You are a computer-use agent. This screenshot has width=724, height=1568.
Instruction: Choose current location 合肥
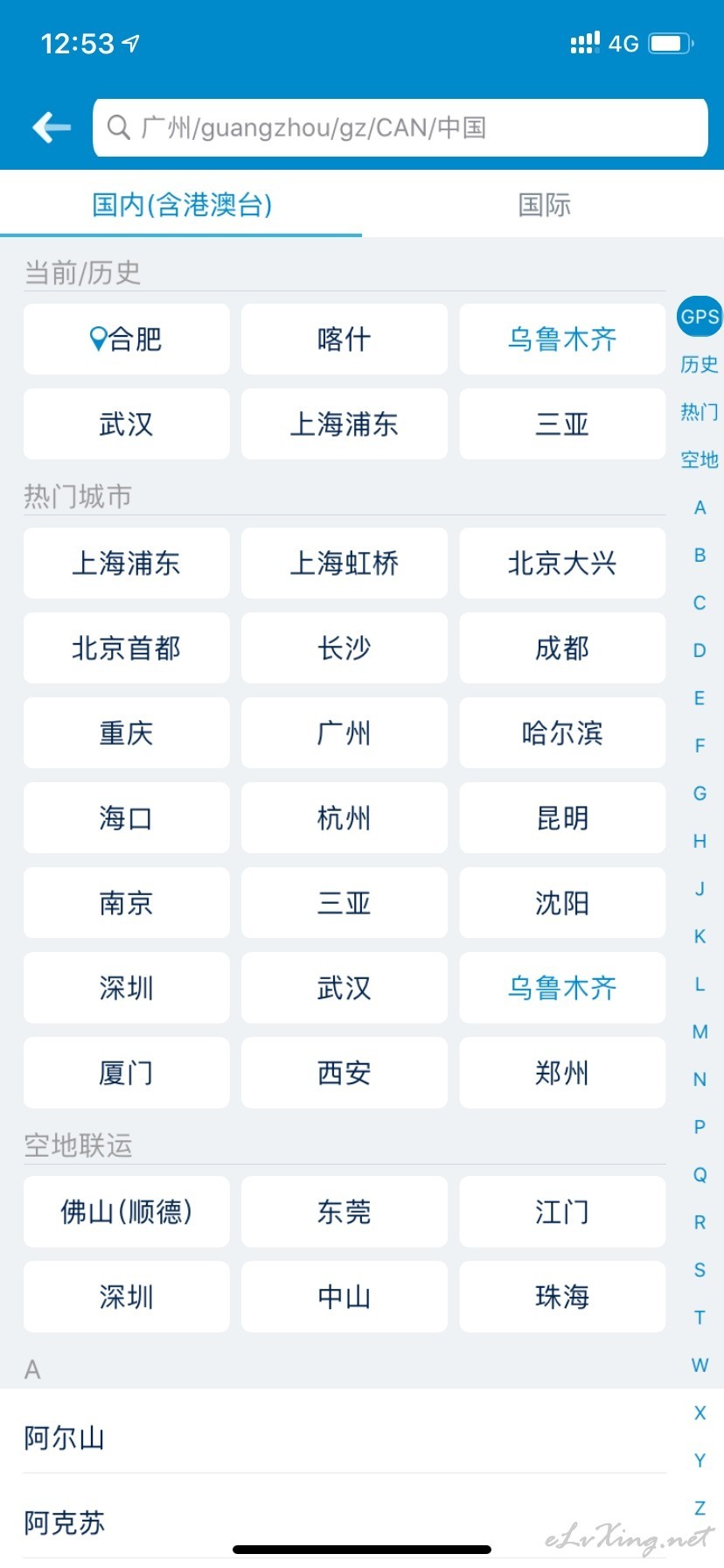click(127, 339)
